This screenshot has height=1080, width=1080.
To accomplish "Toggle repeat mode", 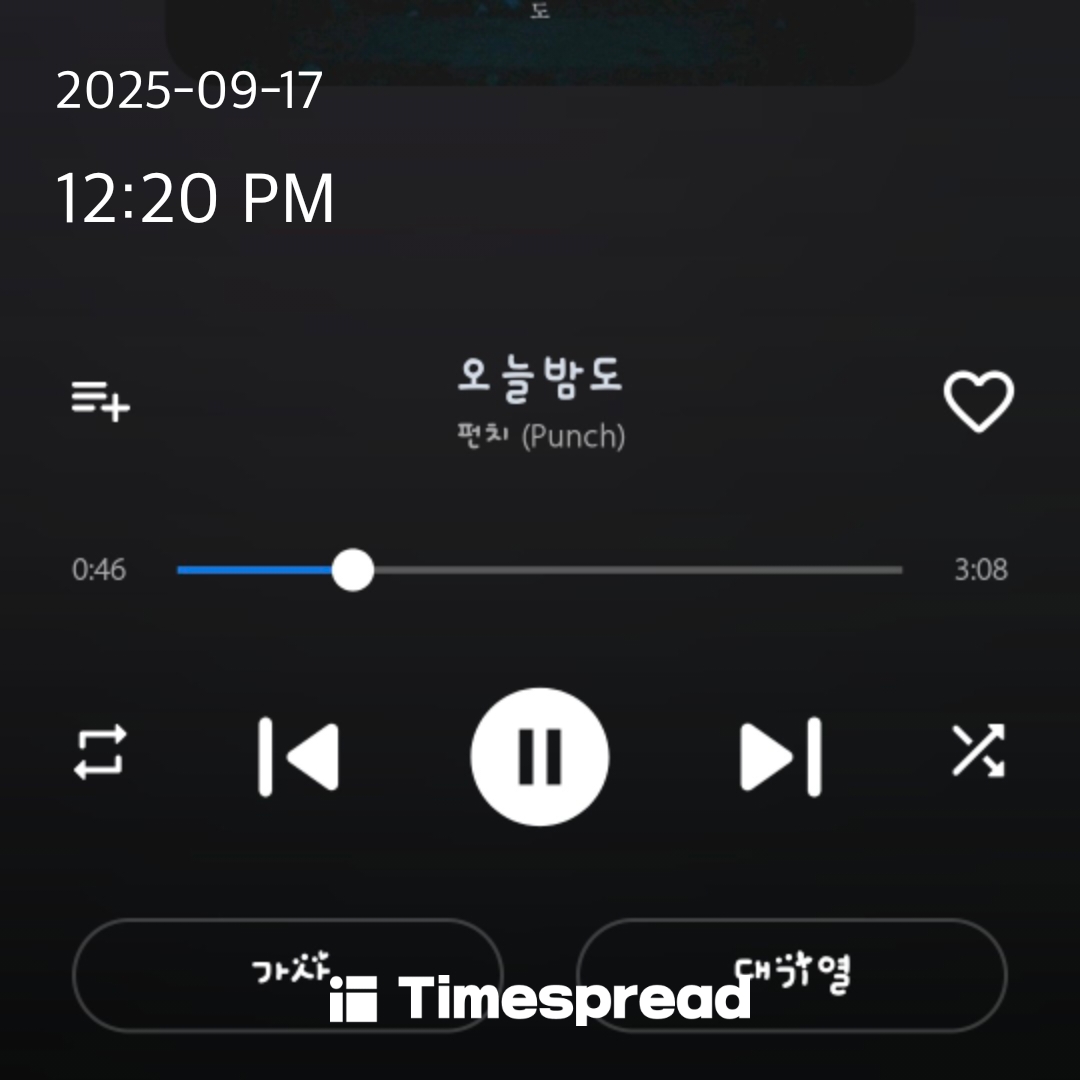I will (101, 752).
